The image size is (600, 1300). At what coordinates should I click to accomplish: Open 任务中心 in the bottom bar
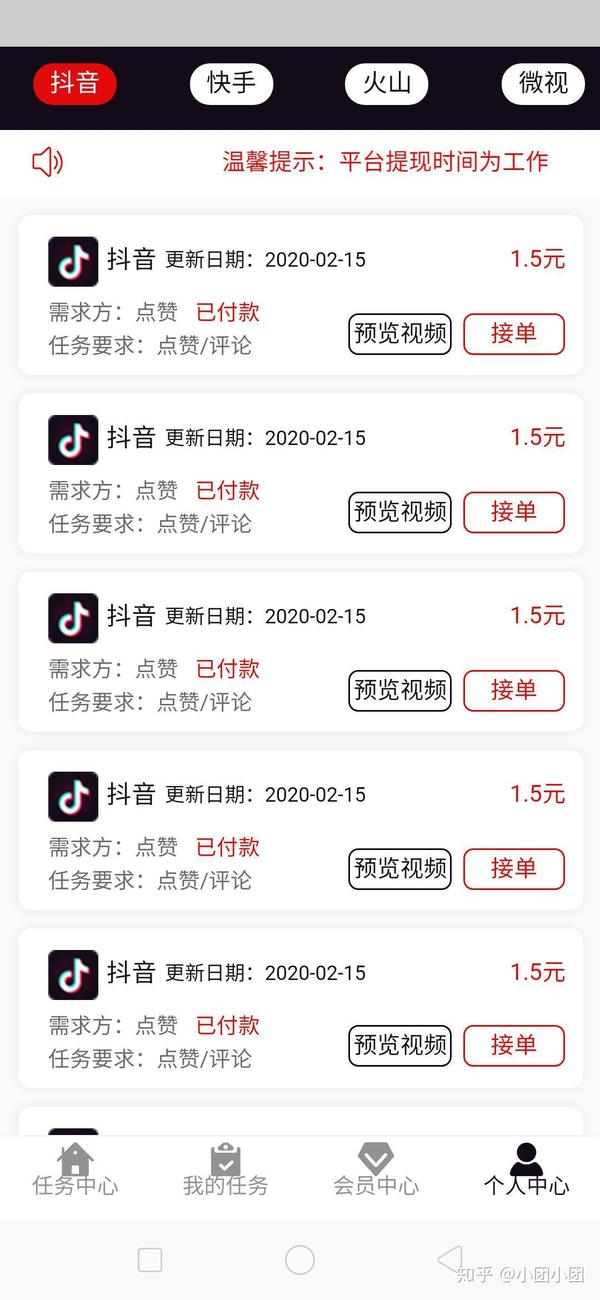[75, 1170]
